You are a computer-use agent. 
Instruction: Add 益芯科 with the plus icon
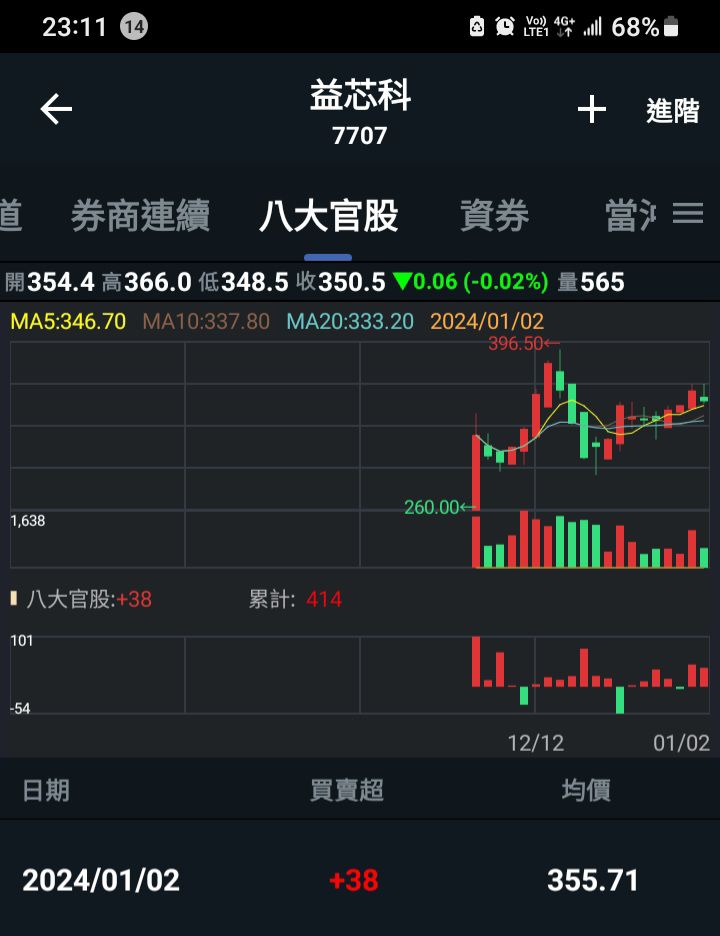coord(592,110)
